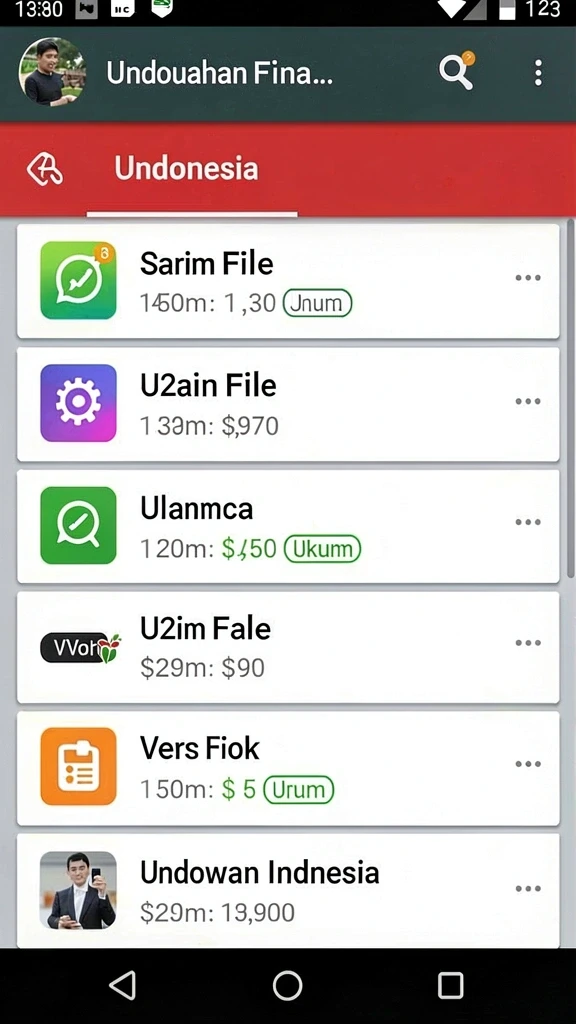Open options menu for U2ain File
576x1024 pixels.
[x=528, y=401]
